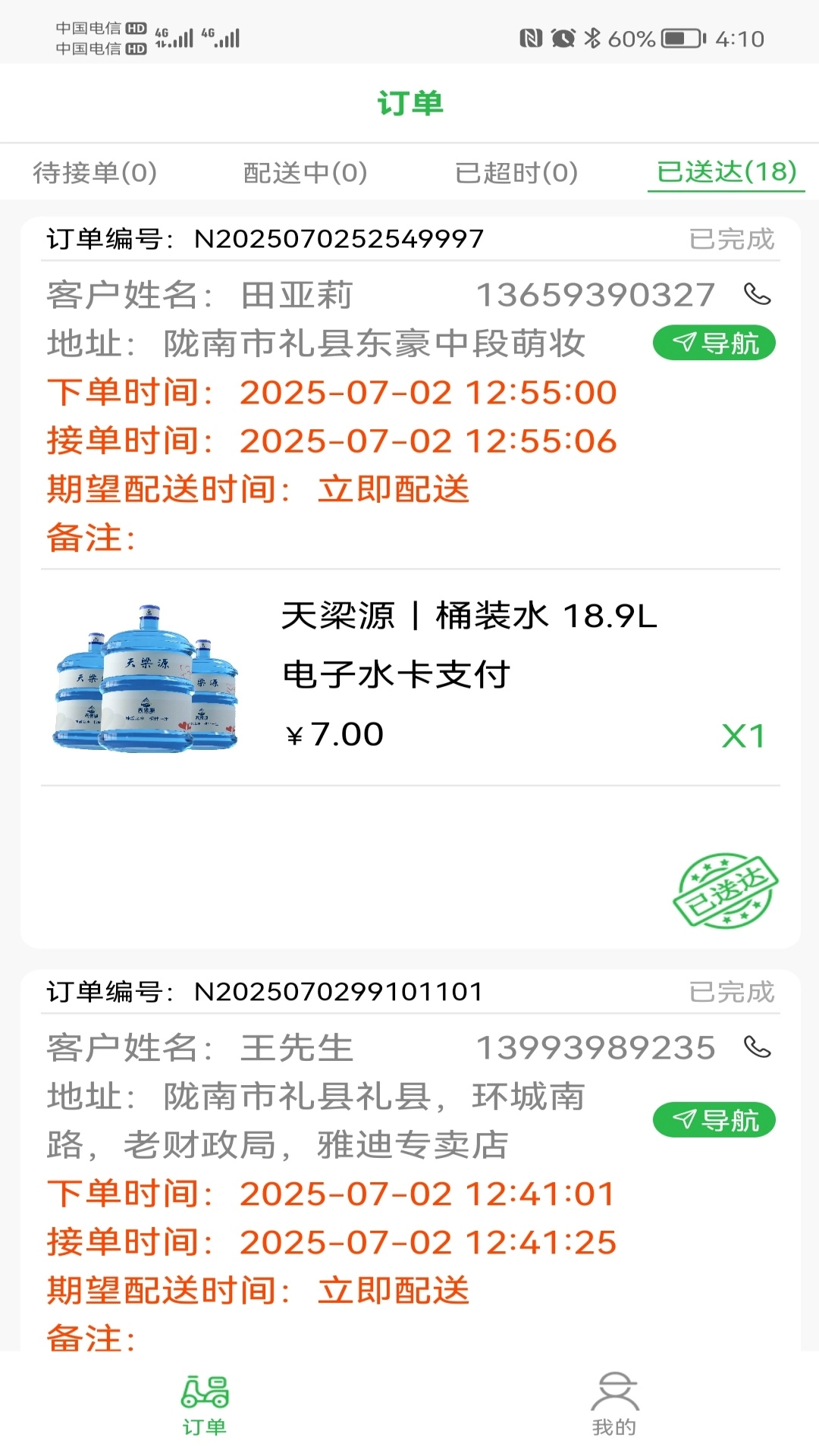Tap the NFC icon in status bar
This screenshot has height=1456, width=819.
[x=530, y=36]
